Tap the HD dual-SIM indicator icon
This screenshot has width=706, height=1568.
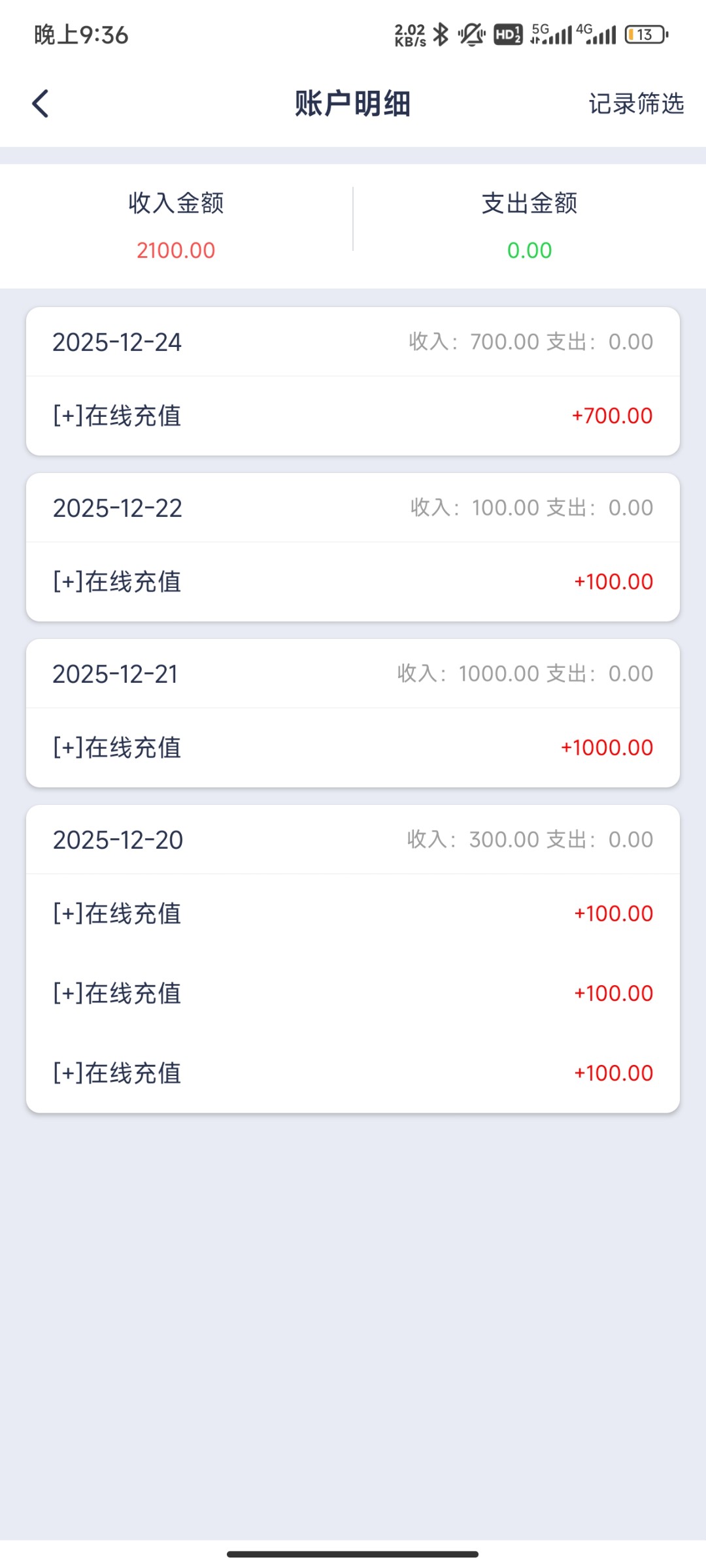click(x=509, y=36)
